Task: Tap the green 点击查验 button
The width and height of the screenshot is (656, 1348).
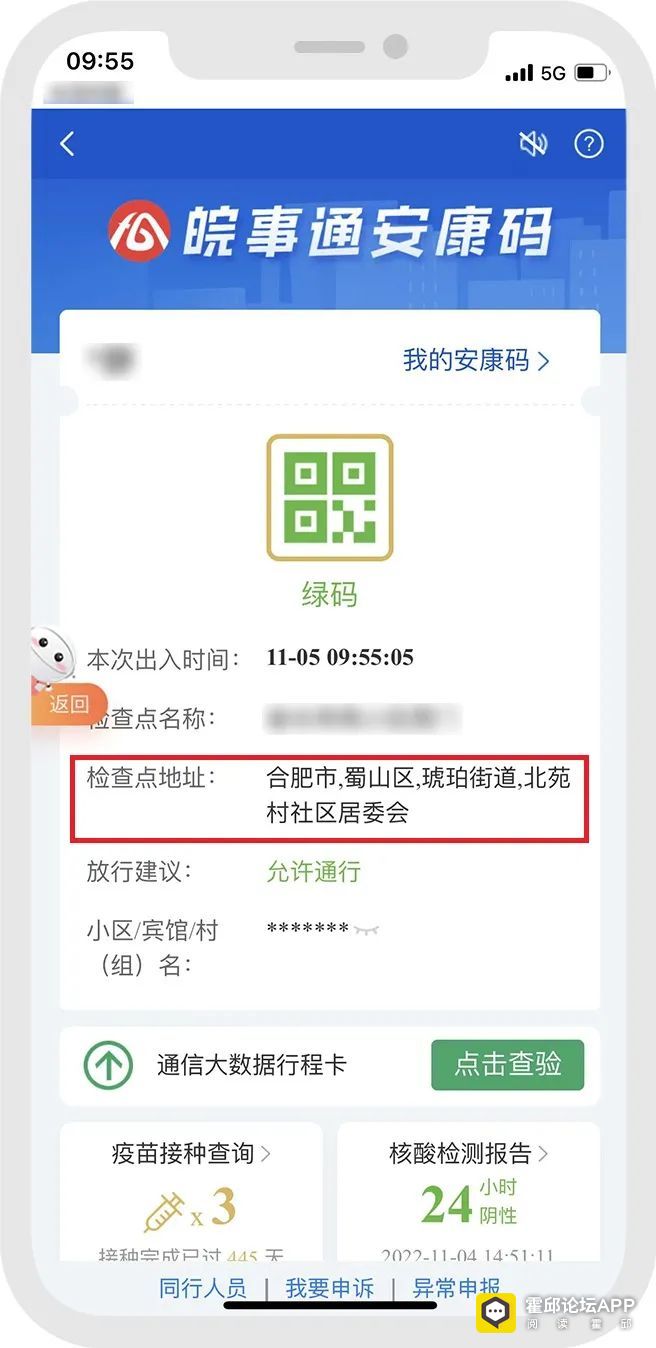Action: pos(507,1065)
